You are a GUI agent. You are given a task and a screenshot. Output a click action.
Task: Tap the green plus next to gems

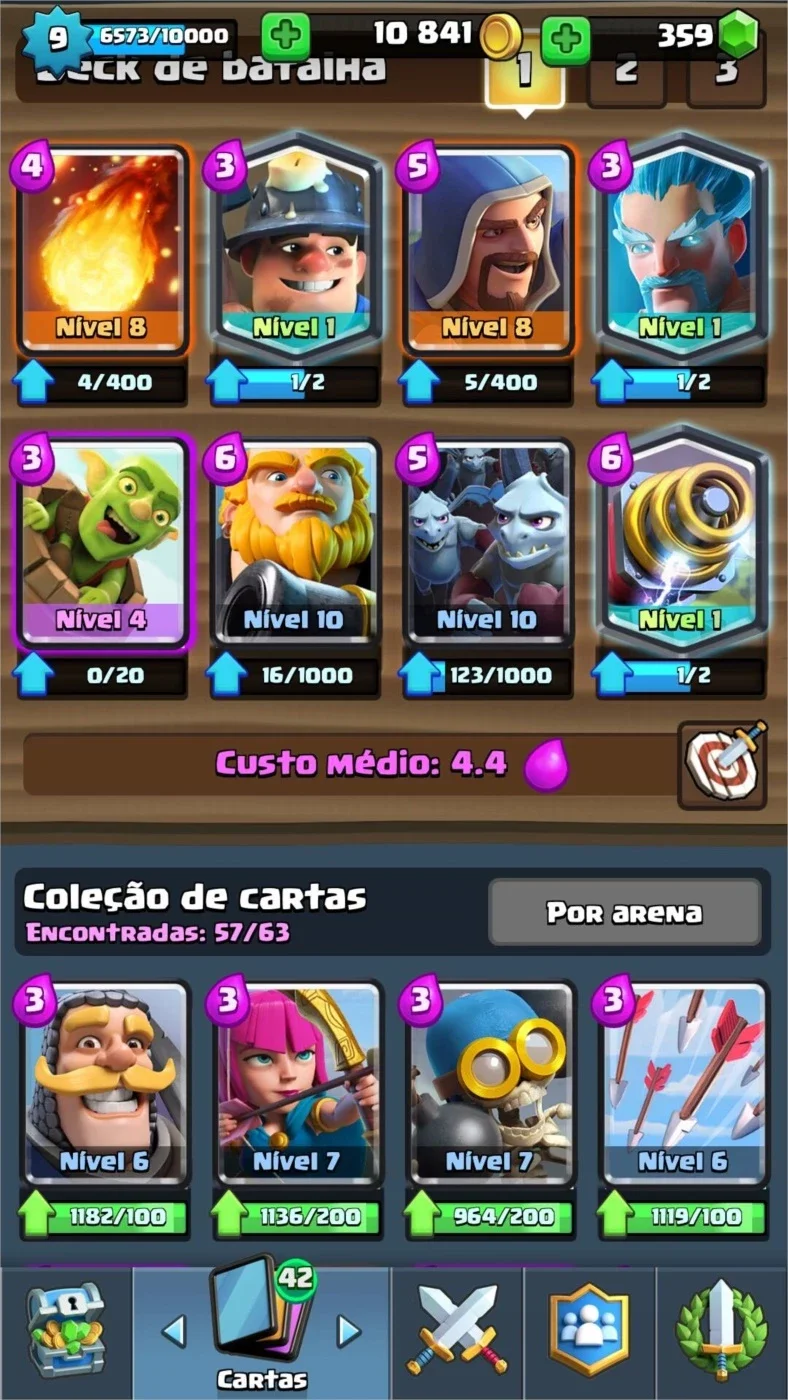(x=566, y=39)
